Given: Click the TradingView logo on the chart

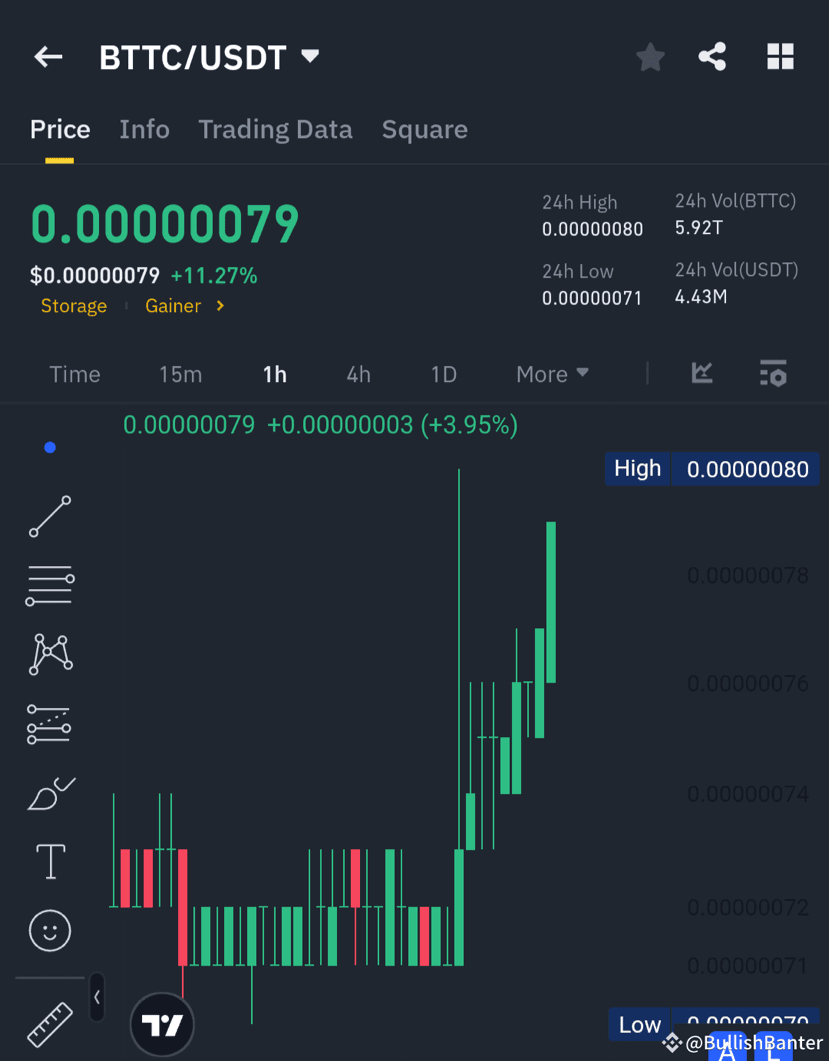Looking at the screenshot, I should [162, 1024].
